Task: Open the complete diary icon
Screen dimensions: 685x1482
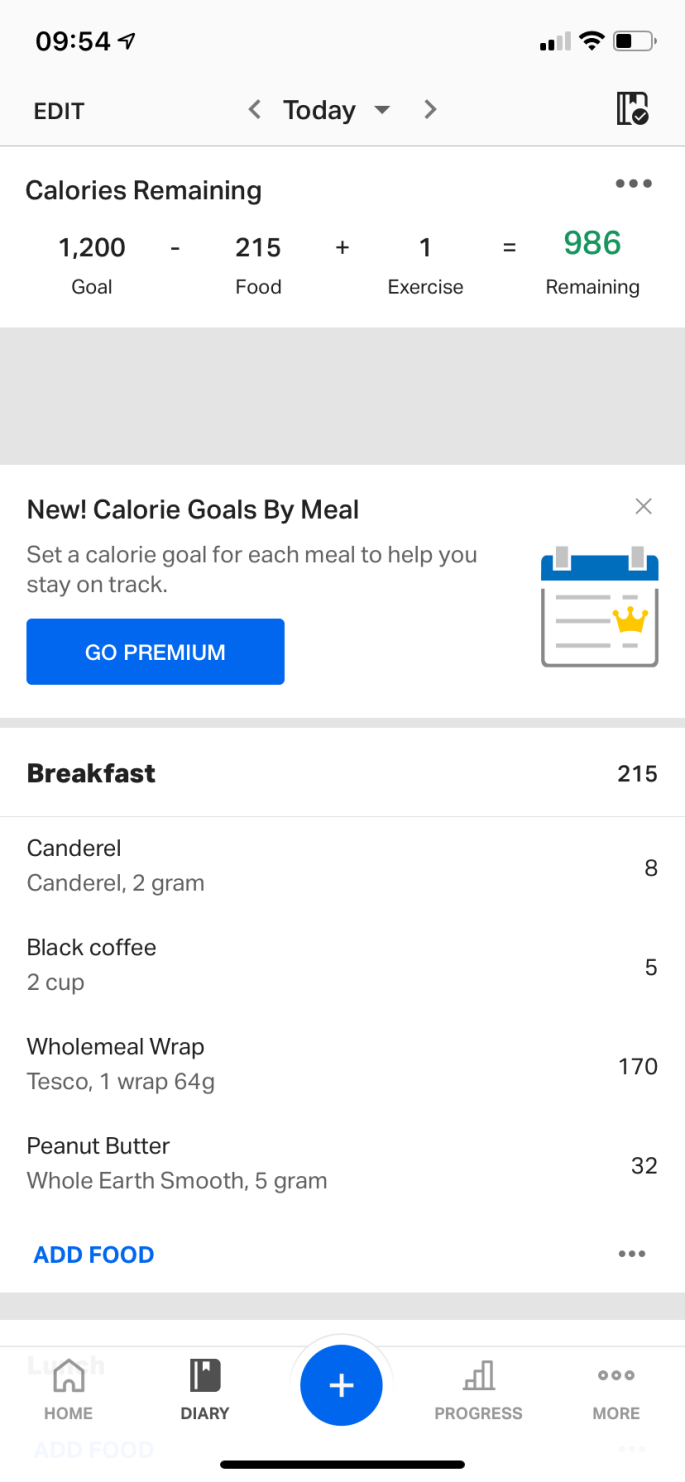Action: pyautogui.click(x=632, y=109)
